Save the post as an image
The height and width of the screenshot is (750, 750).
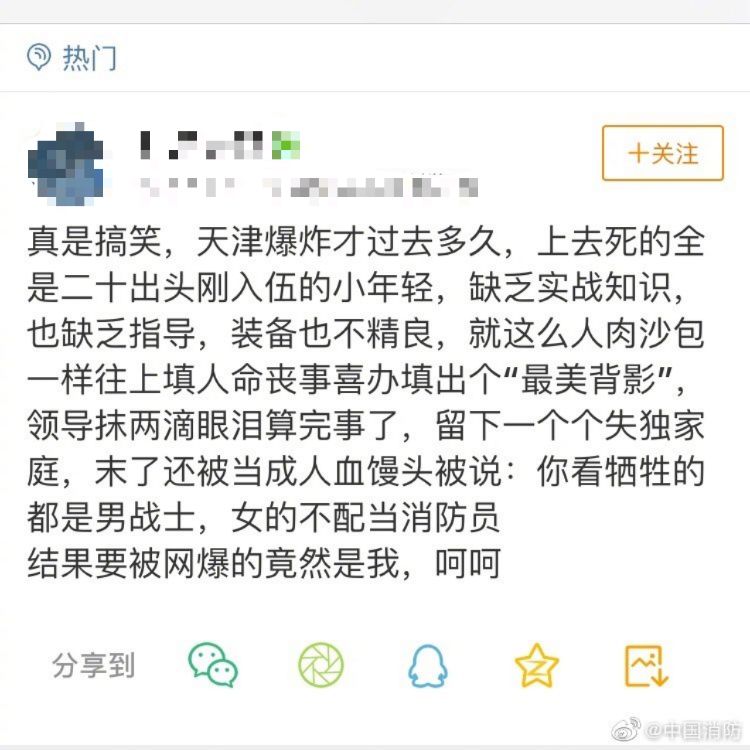coord(646,665)
